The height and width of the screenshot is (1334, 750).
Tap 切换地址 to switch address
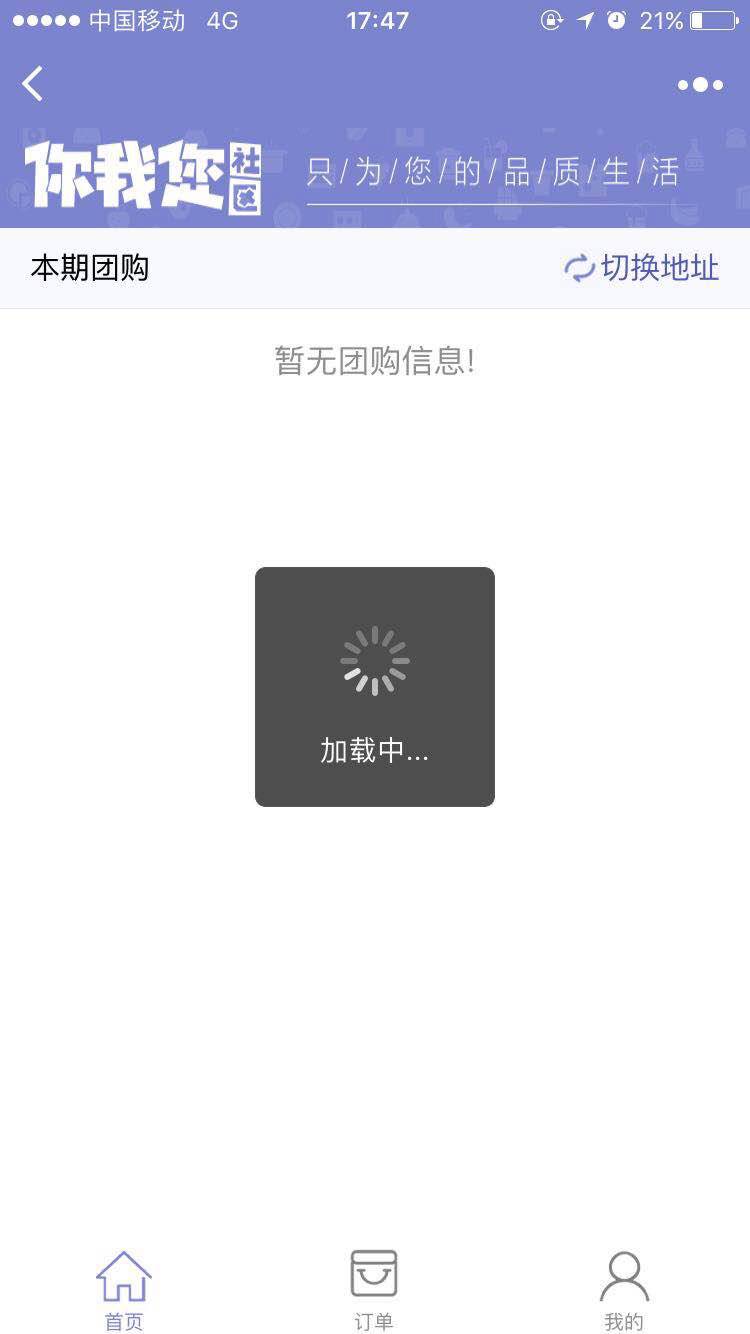pos(642,268)
